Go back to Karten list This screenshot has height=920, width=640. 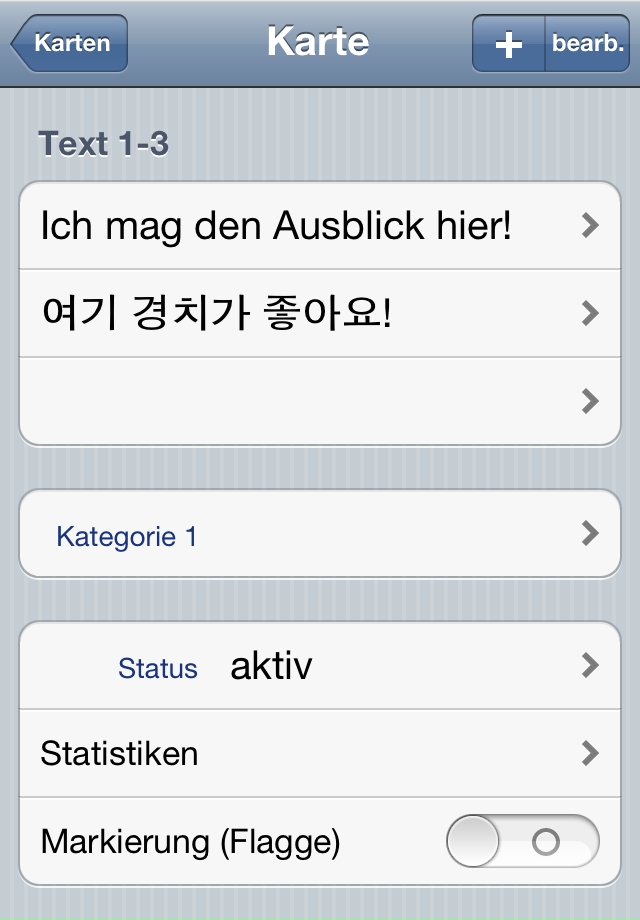click(x=70, y=44)
